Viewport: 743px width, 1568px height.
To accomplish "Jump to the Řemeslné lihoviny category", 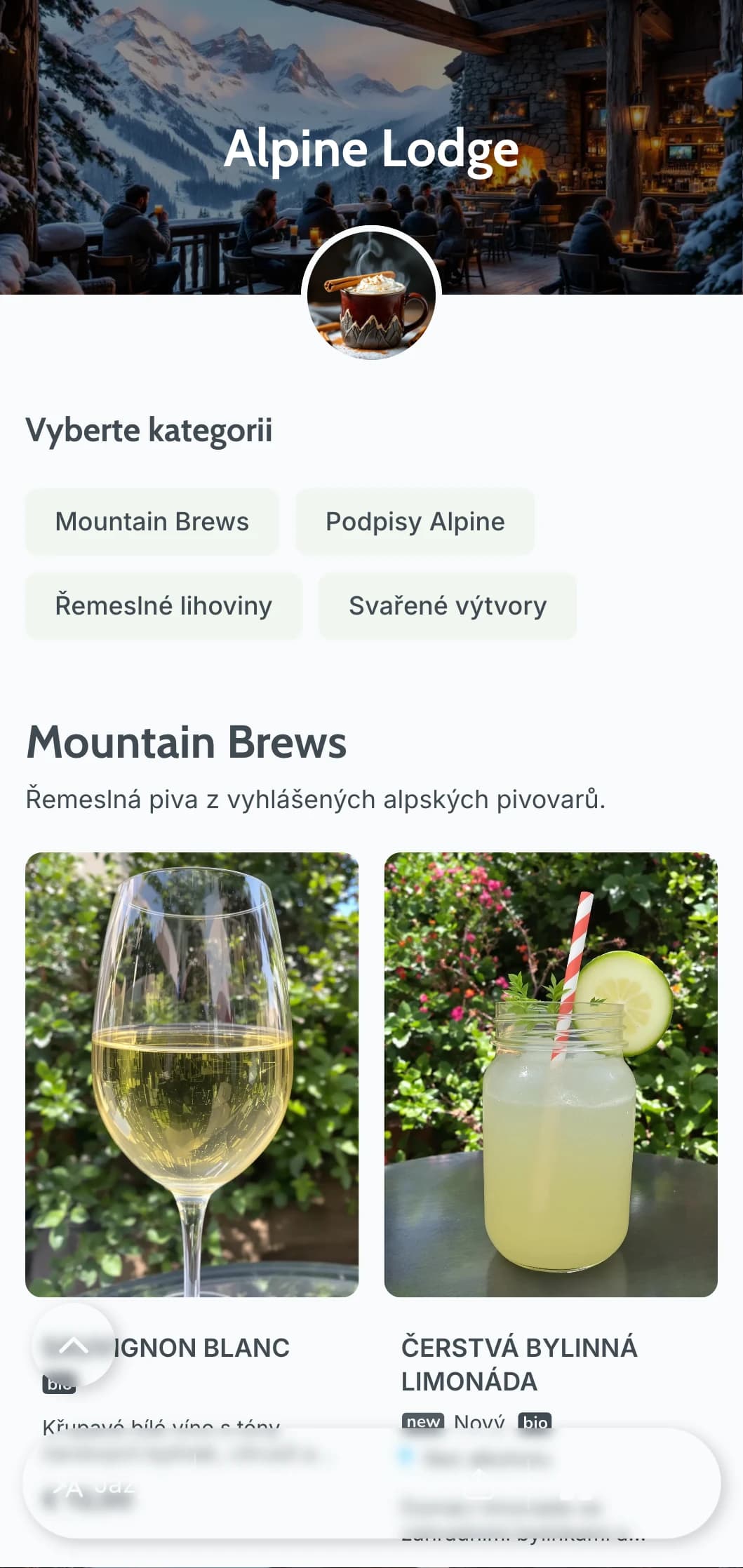I will pyautogui.click(x=163, y=606).
